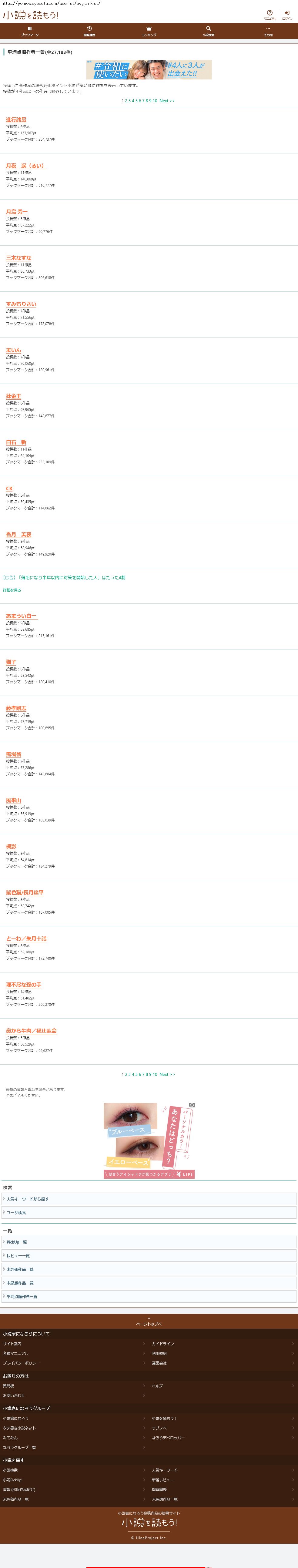
Task: Switch to the ランキング tab
Action: click(x=149, y=31)
